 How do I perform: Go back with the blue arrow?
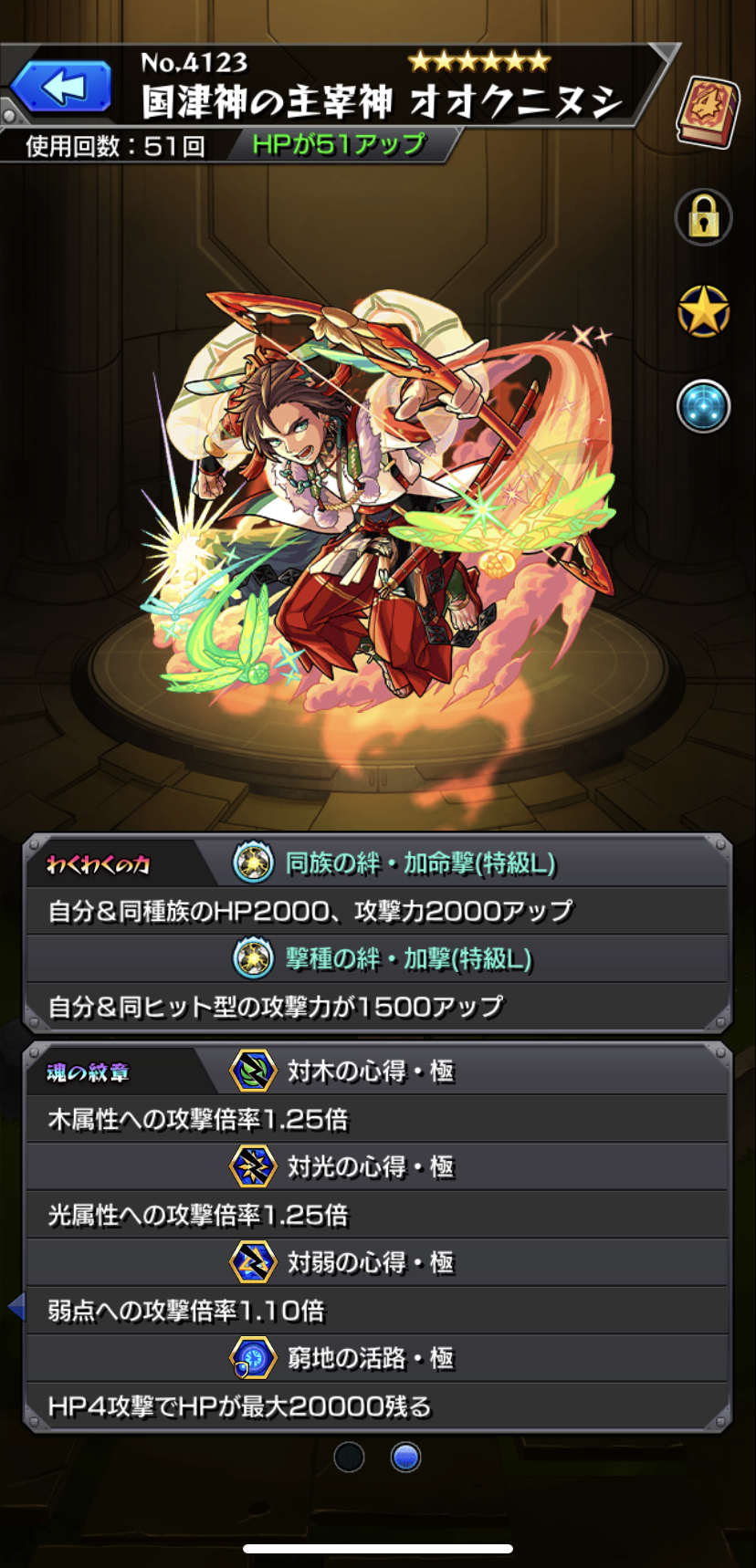pos(60,89)
